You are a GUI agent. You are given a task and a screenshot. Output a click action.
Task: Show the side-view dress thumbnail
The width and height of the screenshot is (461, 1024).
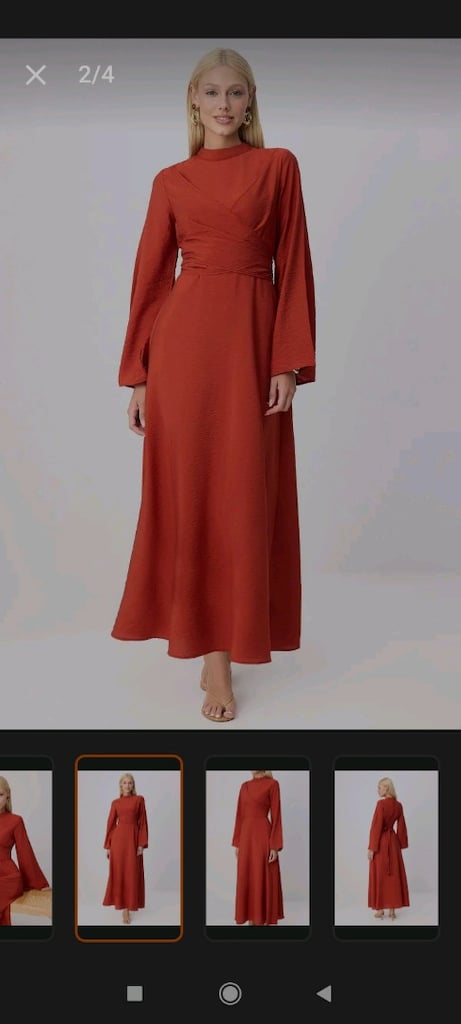point(257,848)
